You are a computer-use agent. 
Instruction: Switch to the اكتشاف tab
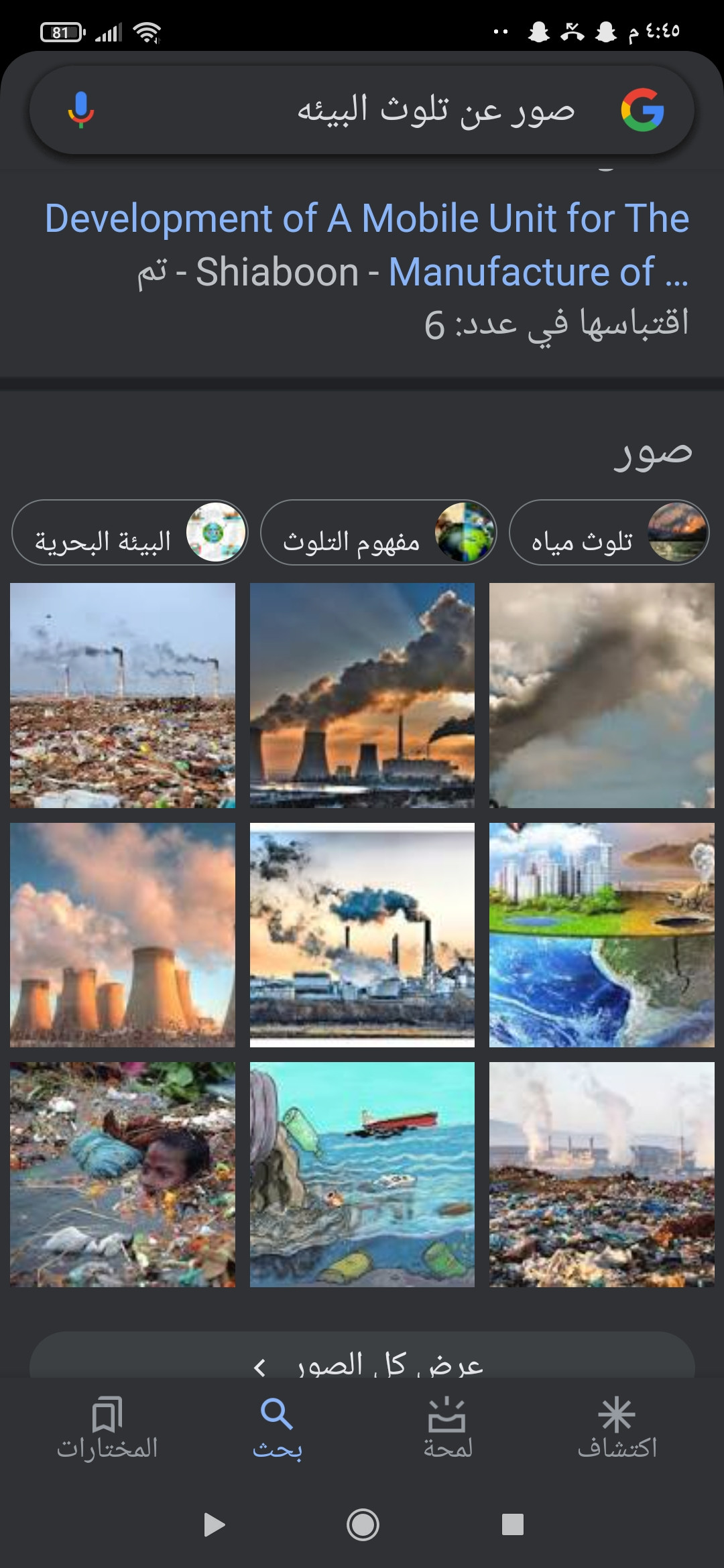pyautogui.click(x=617, y=1429)
